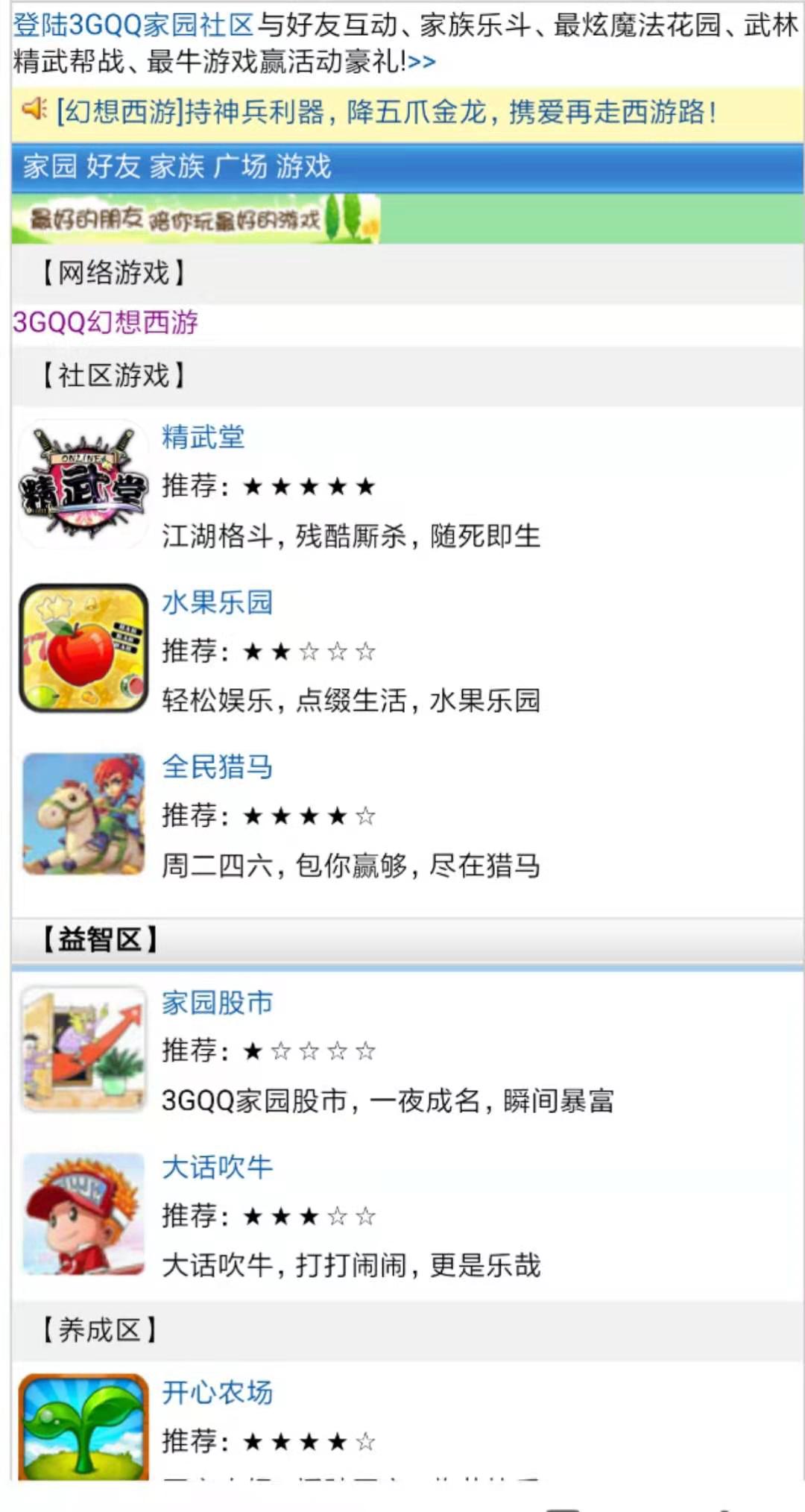Tap the 精武堂 game icon
The width and height of the screenshot is (805, 1512).
[83, 484]
